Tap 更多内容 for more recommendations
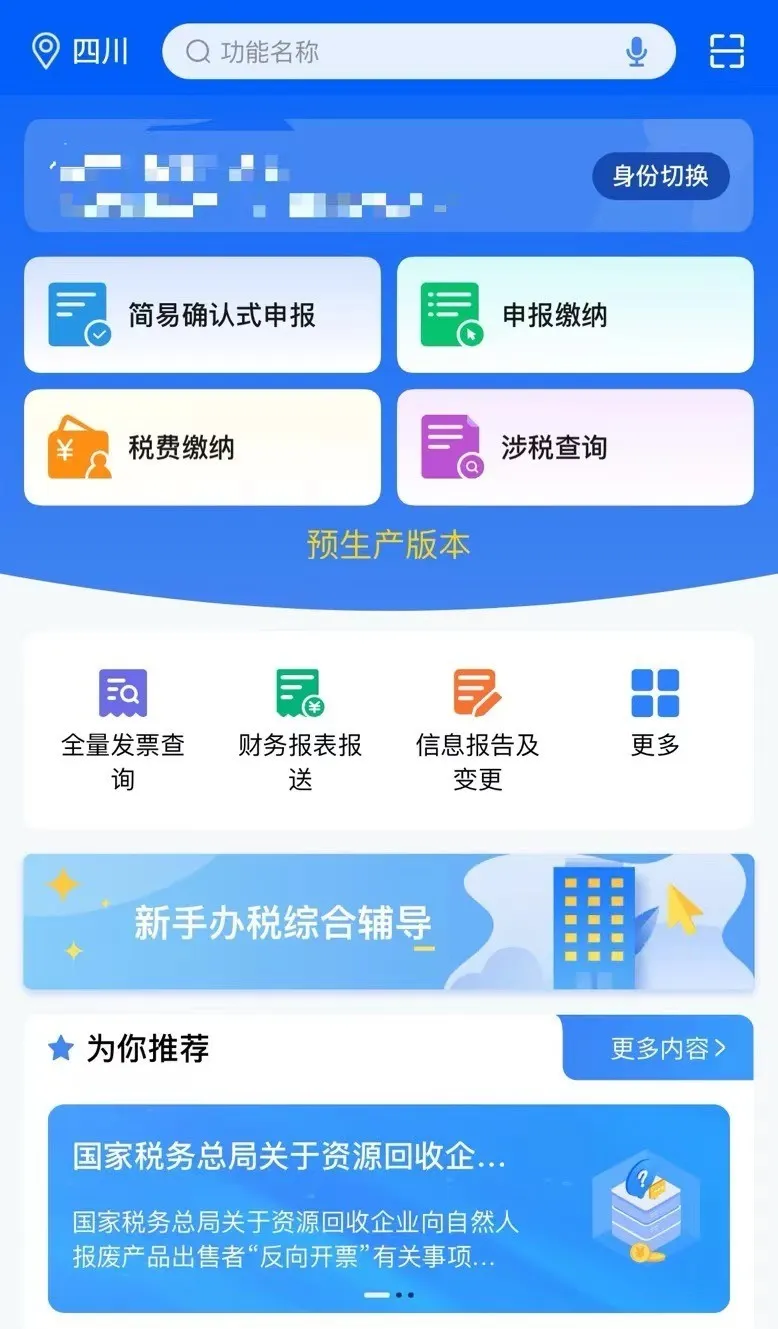This screenshot has height=1329, width=778. (667, 1048)
